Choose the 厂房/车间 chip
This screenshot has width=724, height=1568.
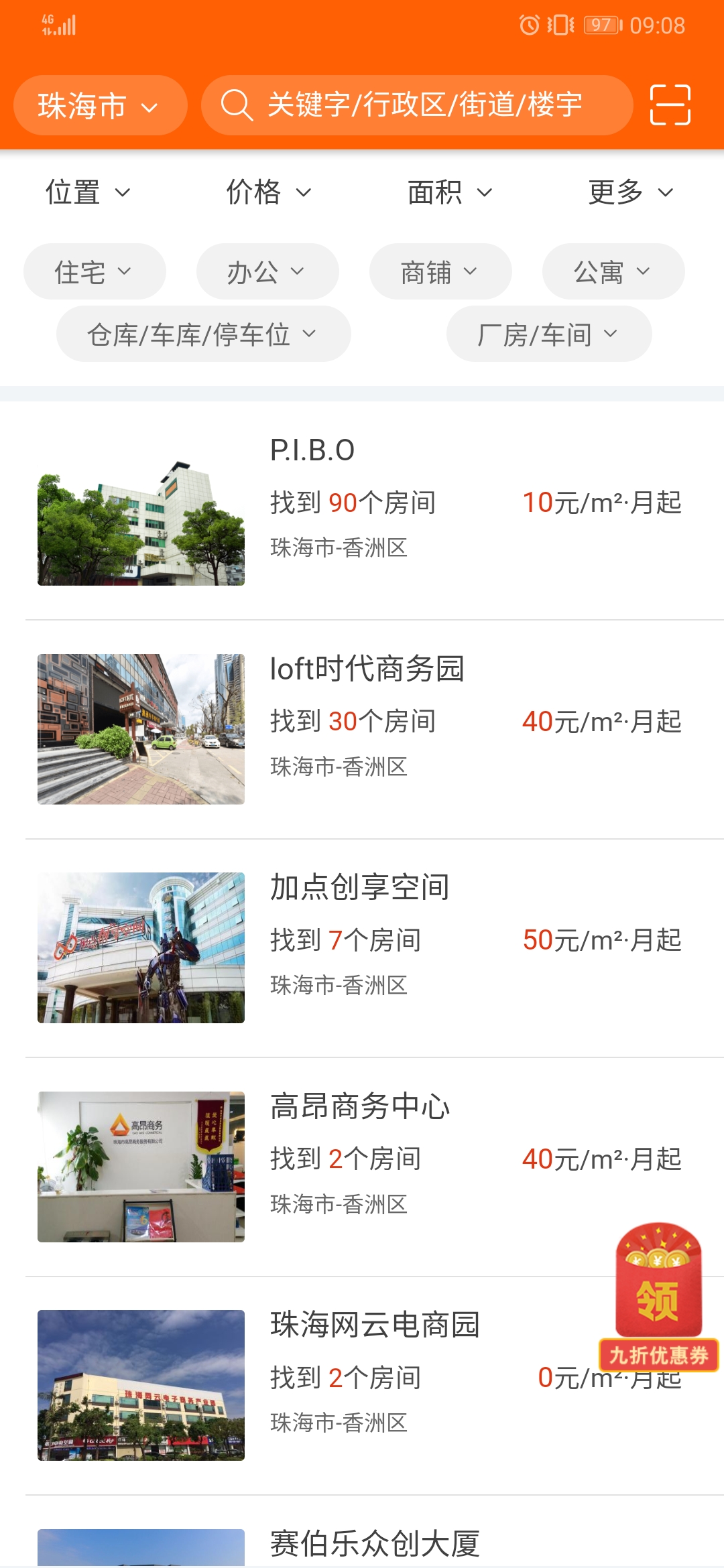(548, 334)
